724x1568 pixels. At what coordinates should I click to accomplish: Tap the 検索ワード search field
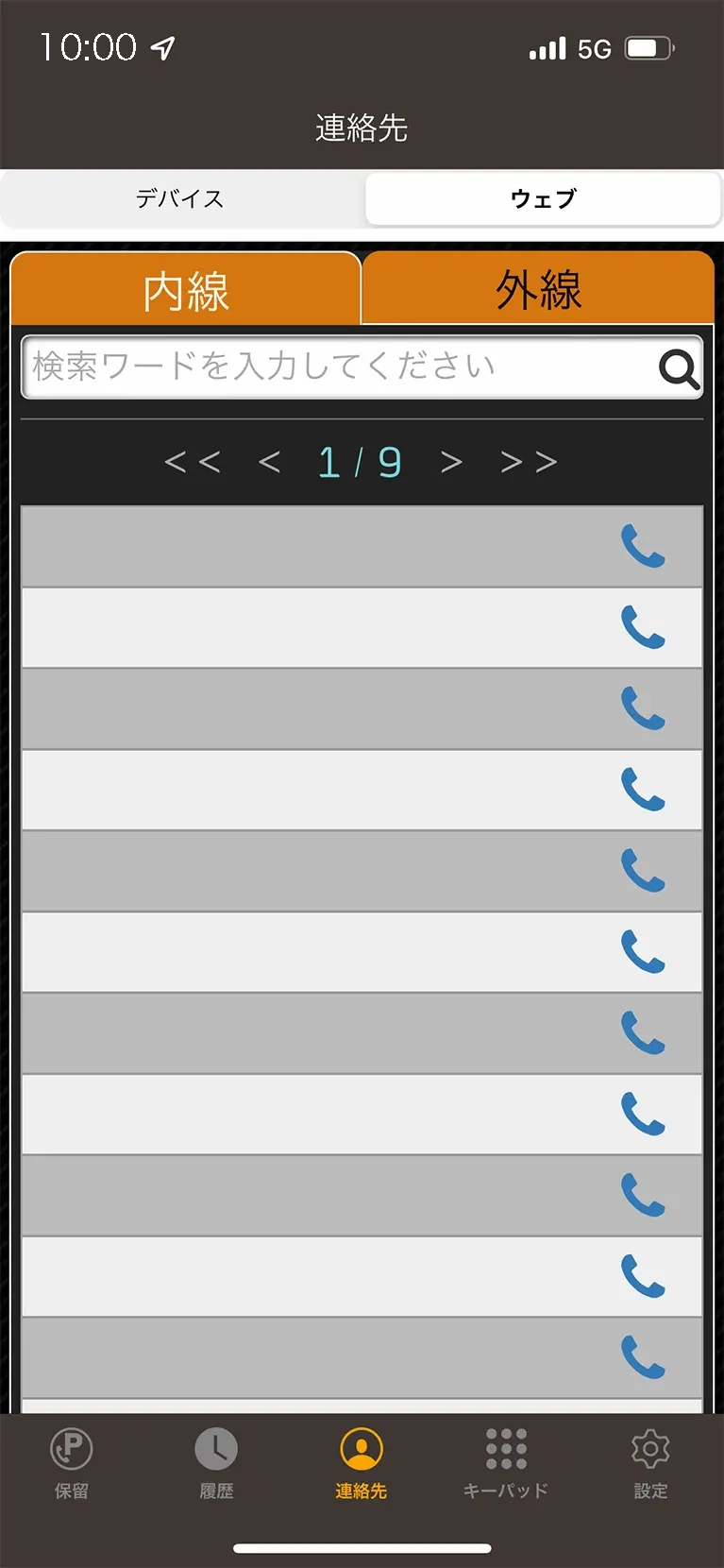(362, 366)
